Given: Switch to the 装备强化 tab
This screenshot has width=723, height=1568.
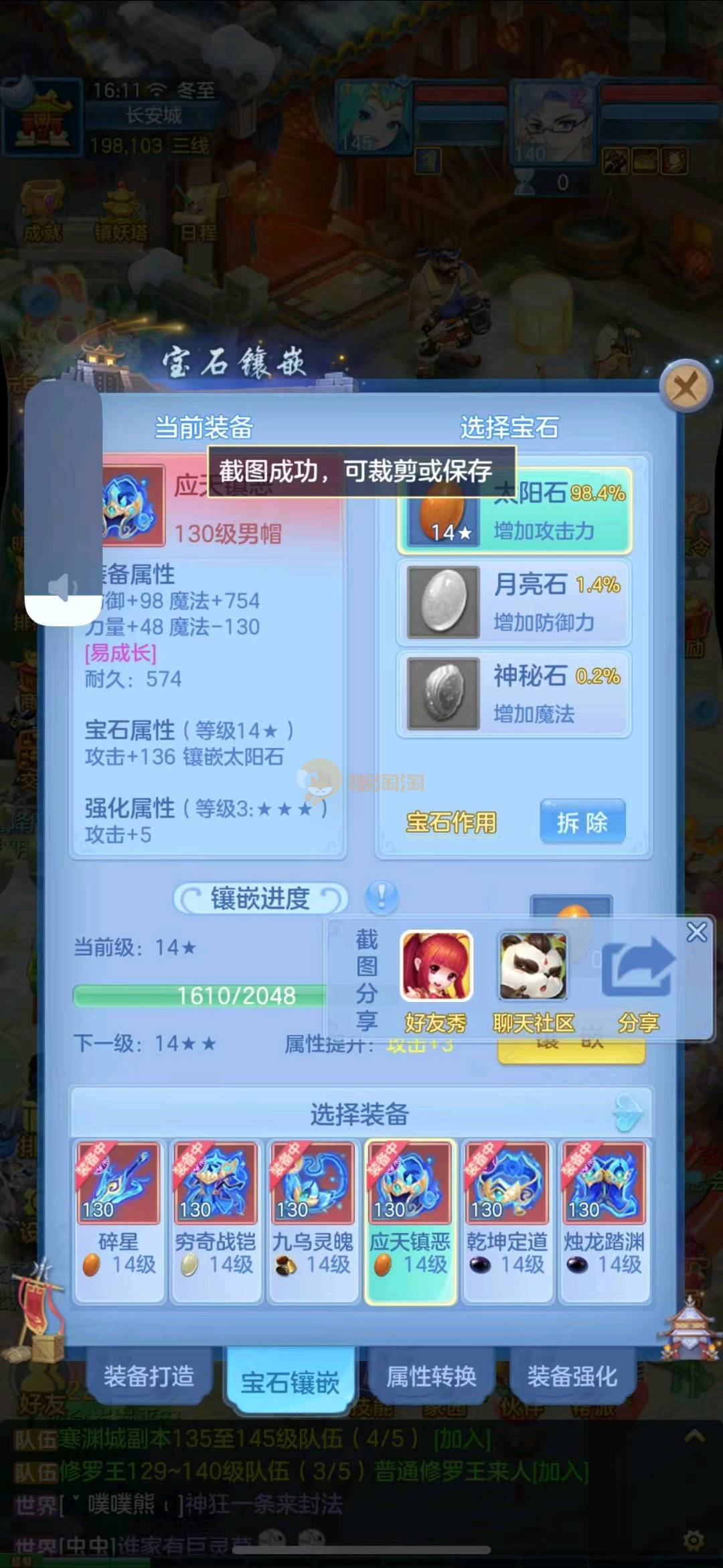Looking at the screenshot, I should click(x=572, y=1377).
